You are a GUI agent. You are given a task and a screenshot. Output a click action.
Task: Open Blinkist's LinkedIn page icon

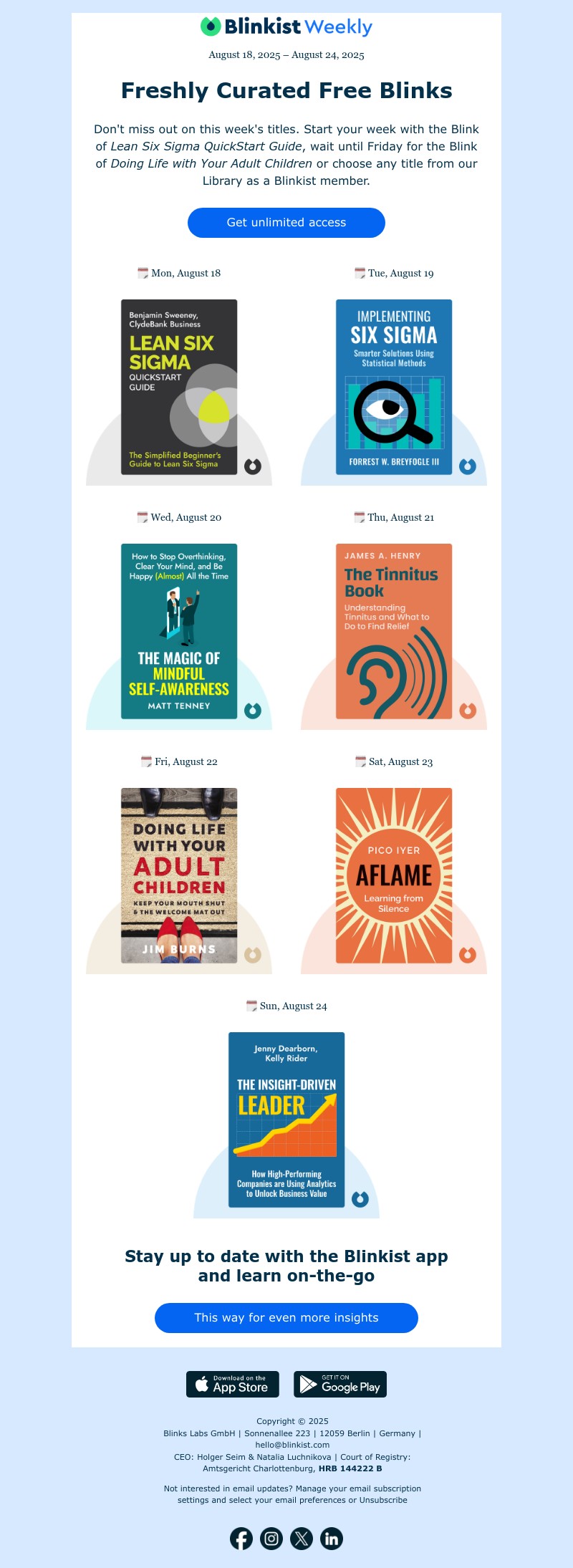(332, 1538)
